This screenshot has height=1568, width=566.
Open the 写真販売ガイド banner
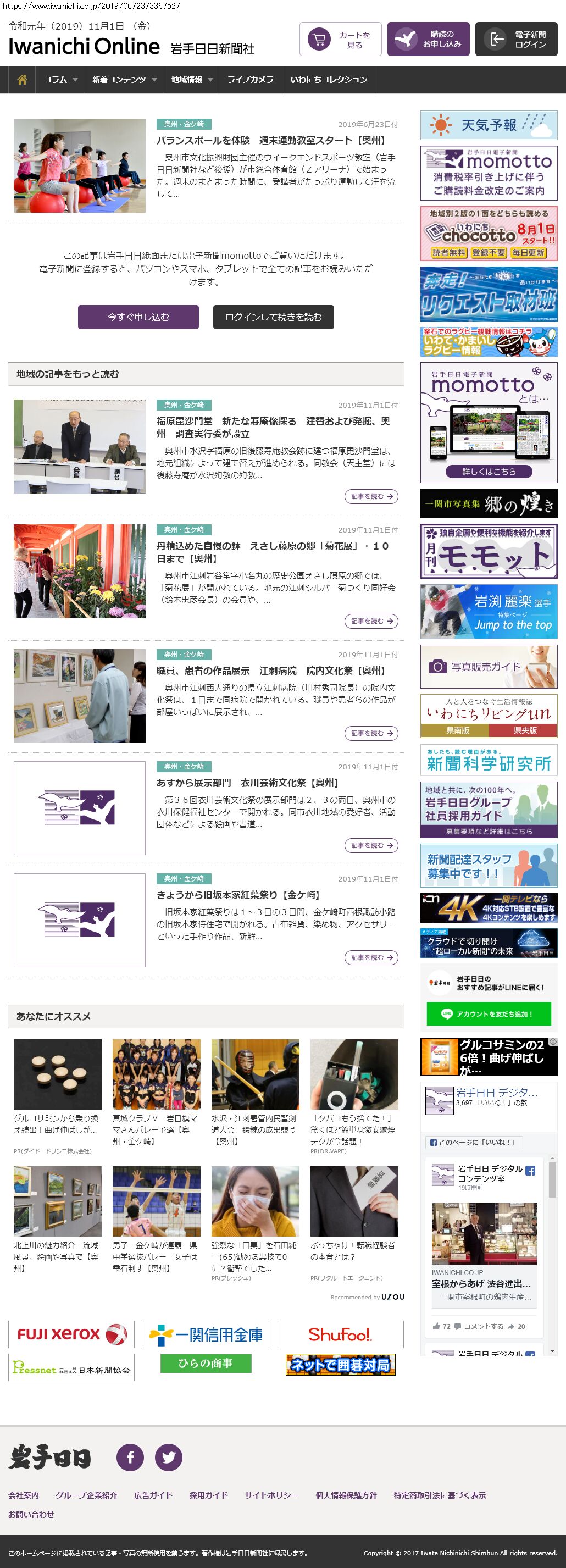click(488, 667)
